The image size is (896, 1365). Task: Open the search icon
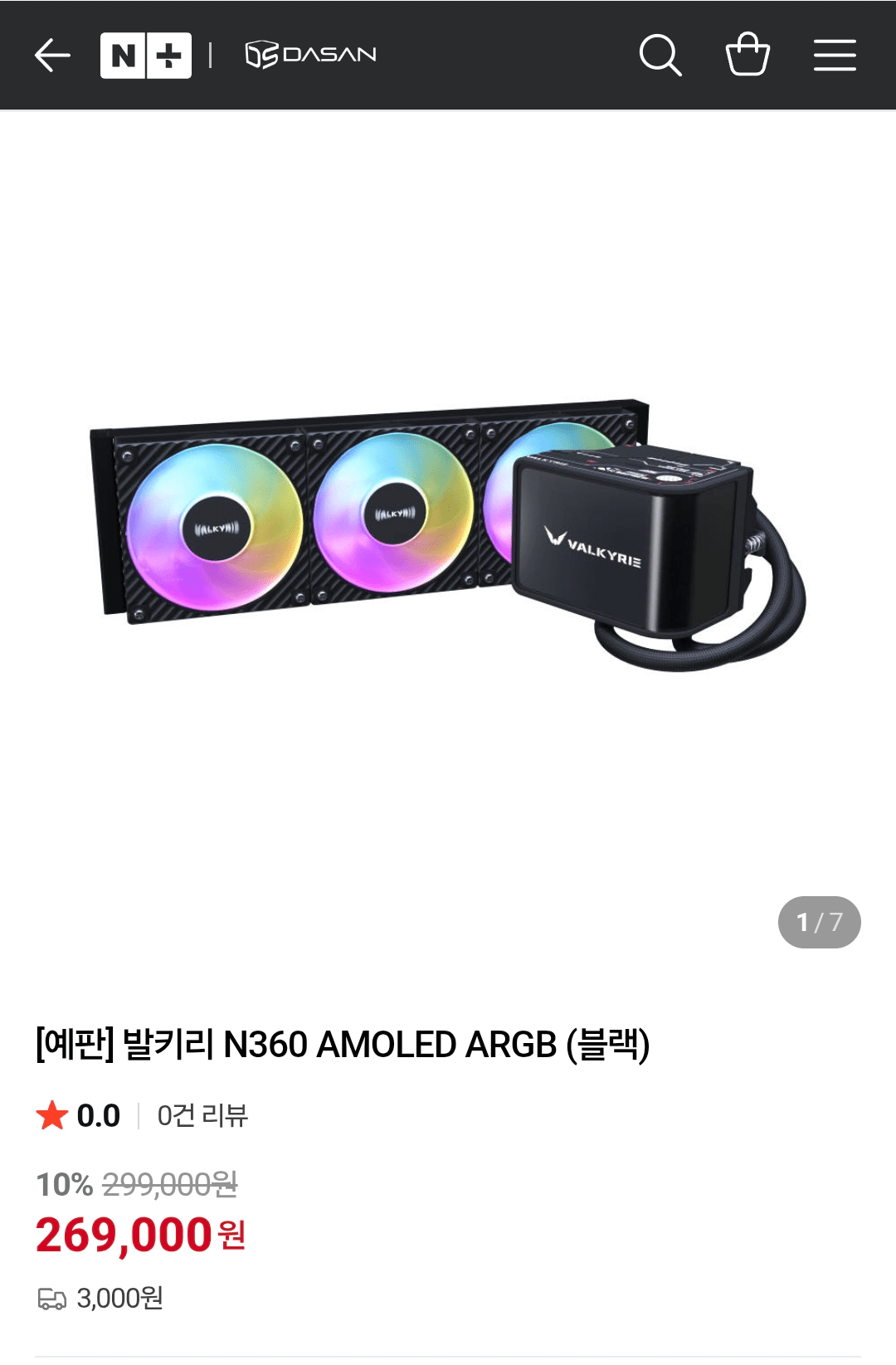(x=661, y=55)
